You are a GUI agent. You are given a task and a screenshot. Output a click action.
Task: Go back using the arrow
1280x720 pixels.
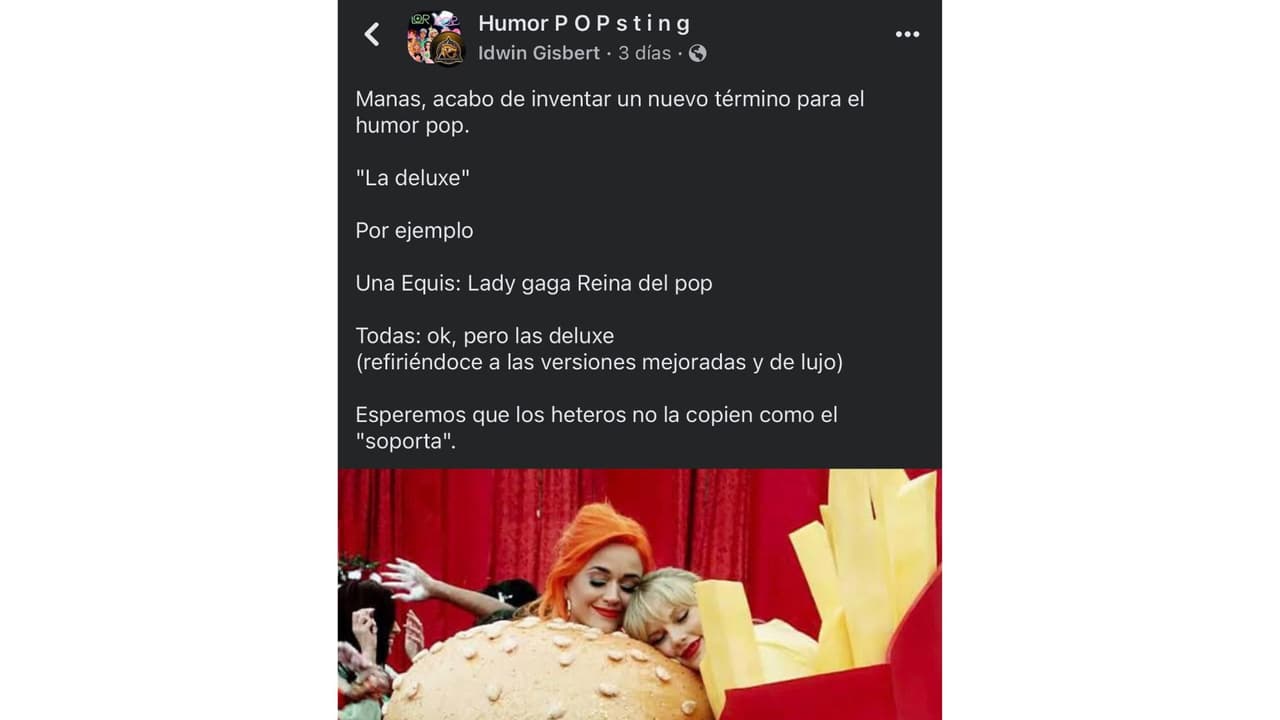[x=372, y=35]
